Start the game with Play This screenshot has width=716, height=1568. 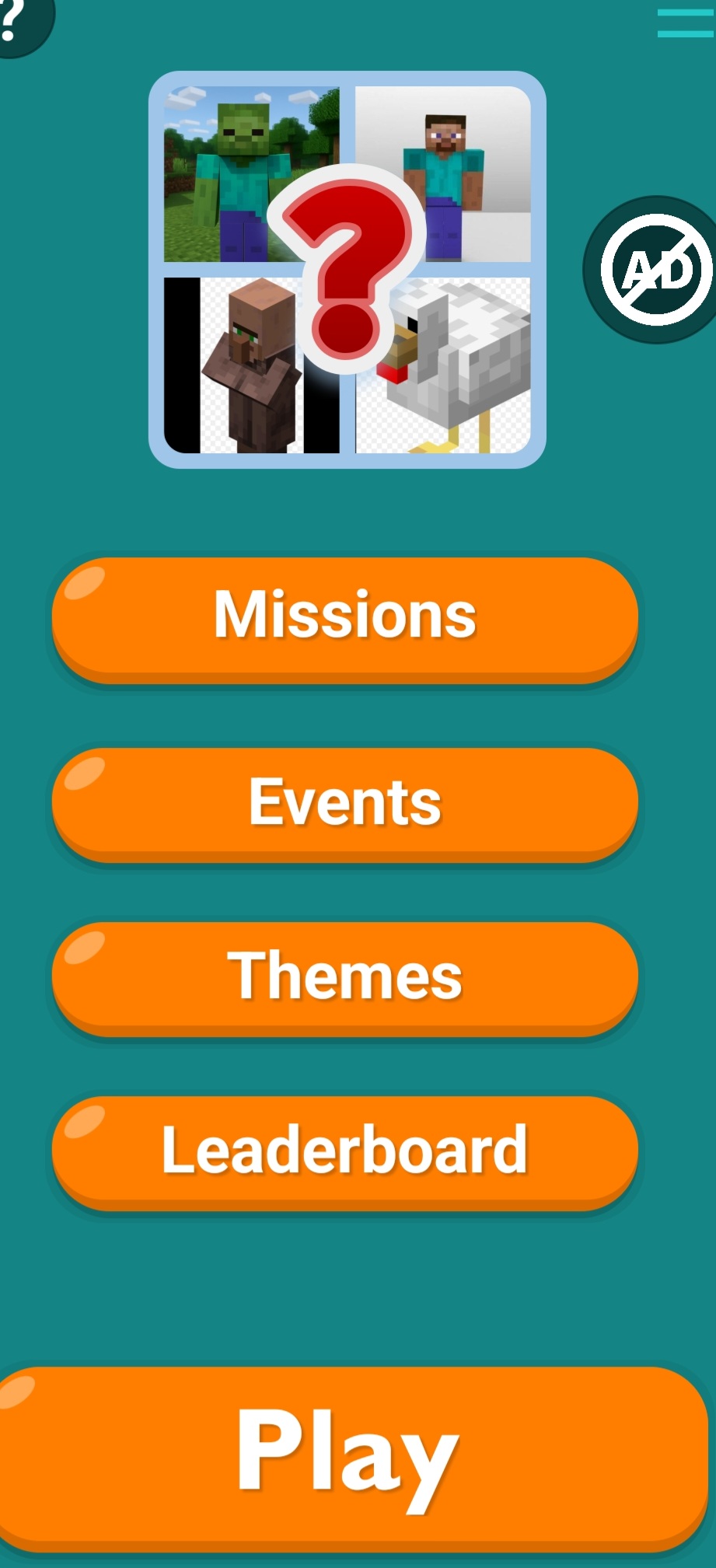(350, 1455)
